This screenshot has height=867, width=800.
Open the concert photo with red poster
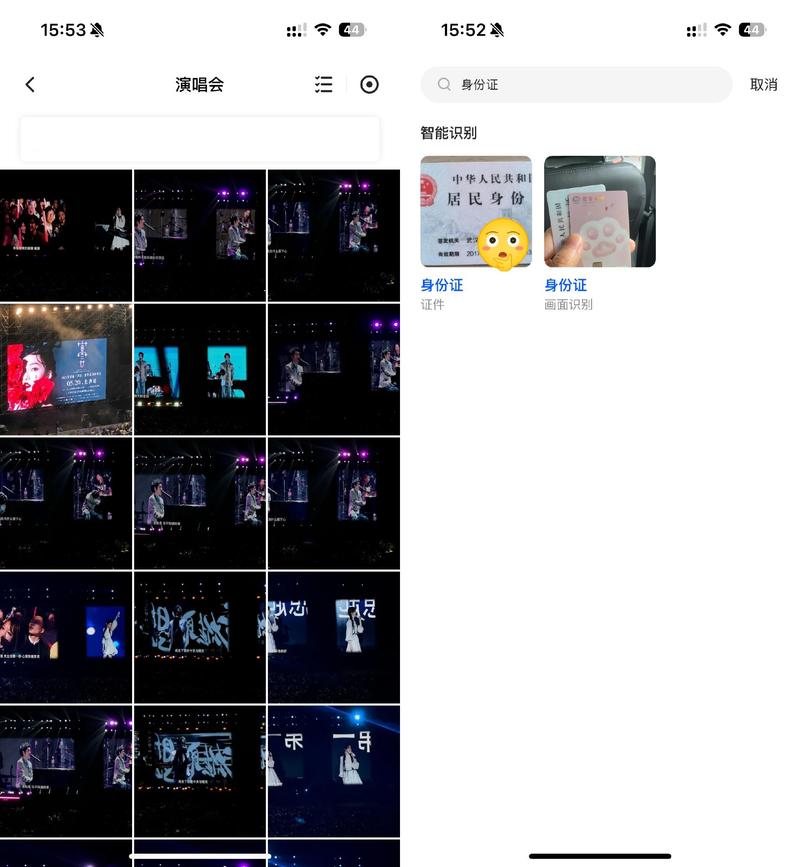point(66,369)
